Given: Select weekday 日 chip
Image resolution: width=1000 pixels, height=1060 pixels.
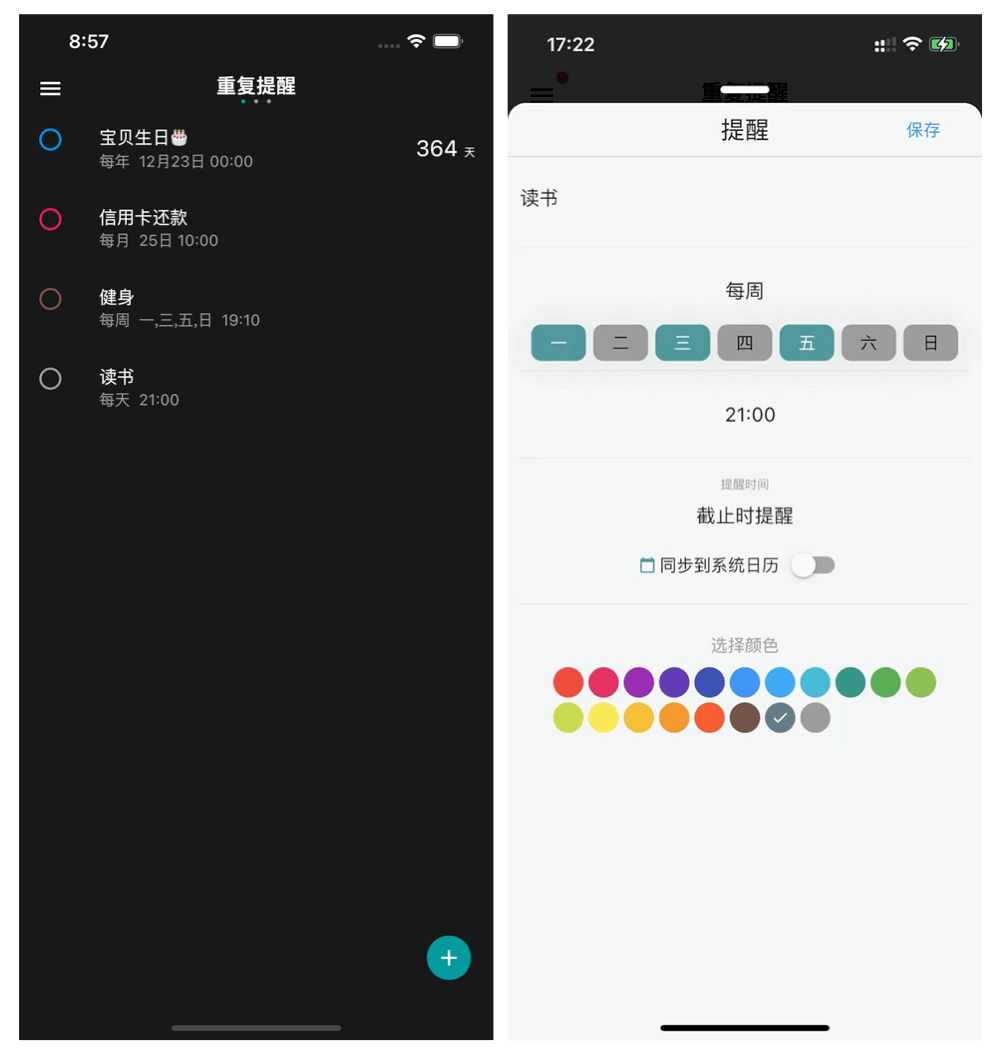Looking at the screenshot, I should tap(930, 343).
